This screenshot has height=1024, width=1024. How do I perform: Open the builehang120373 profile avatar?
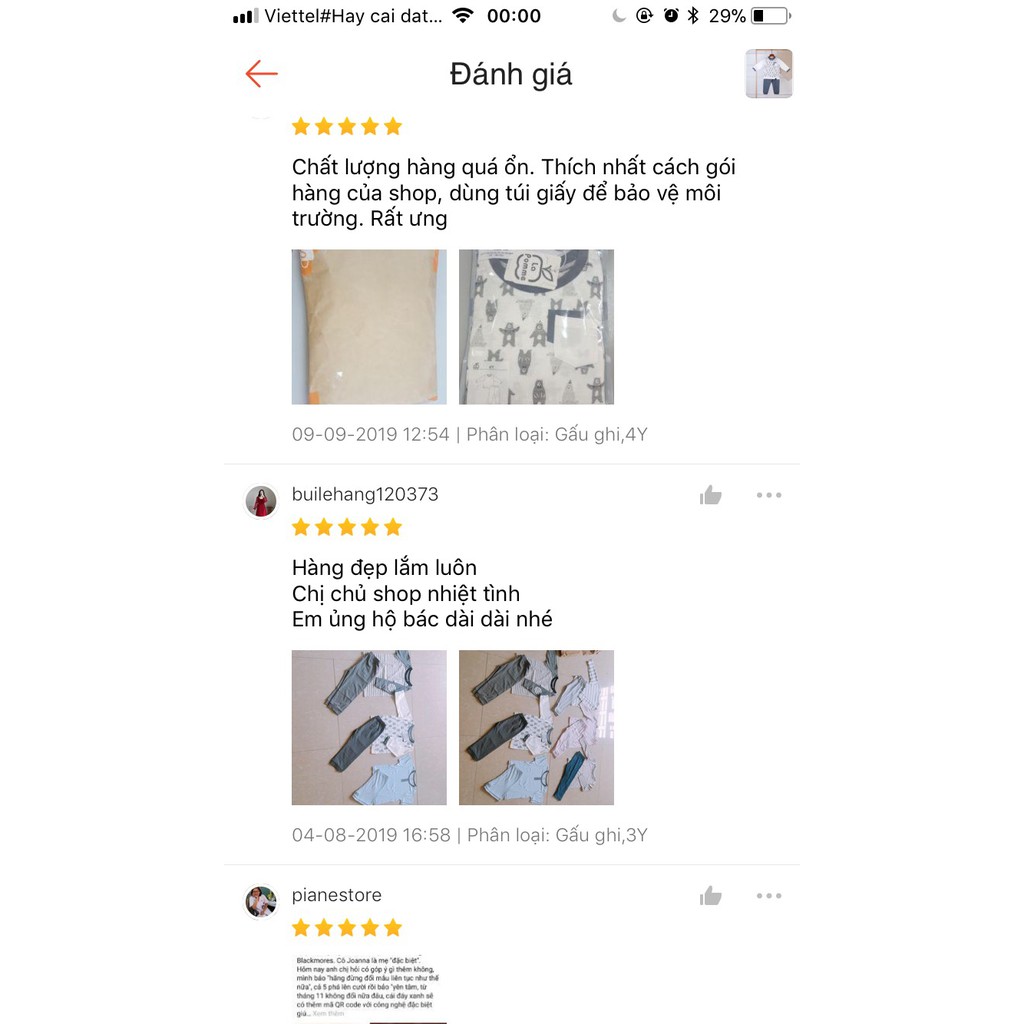point(261,501)
